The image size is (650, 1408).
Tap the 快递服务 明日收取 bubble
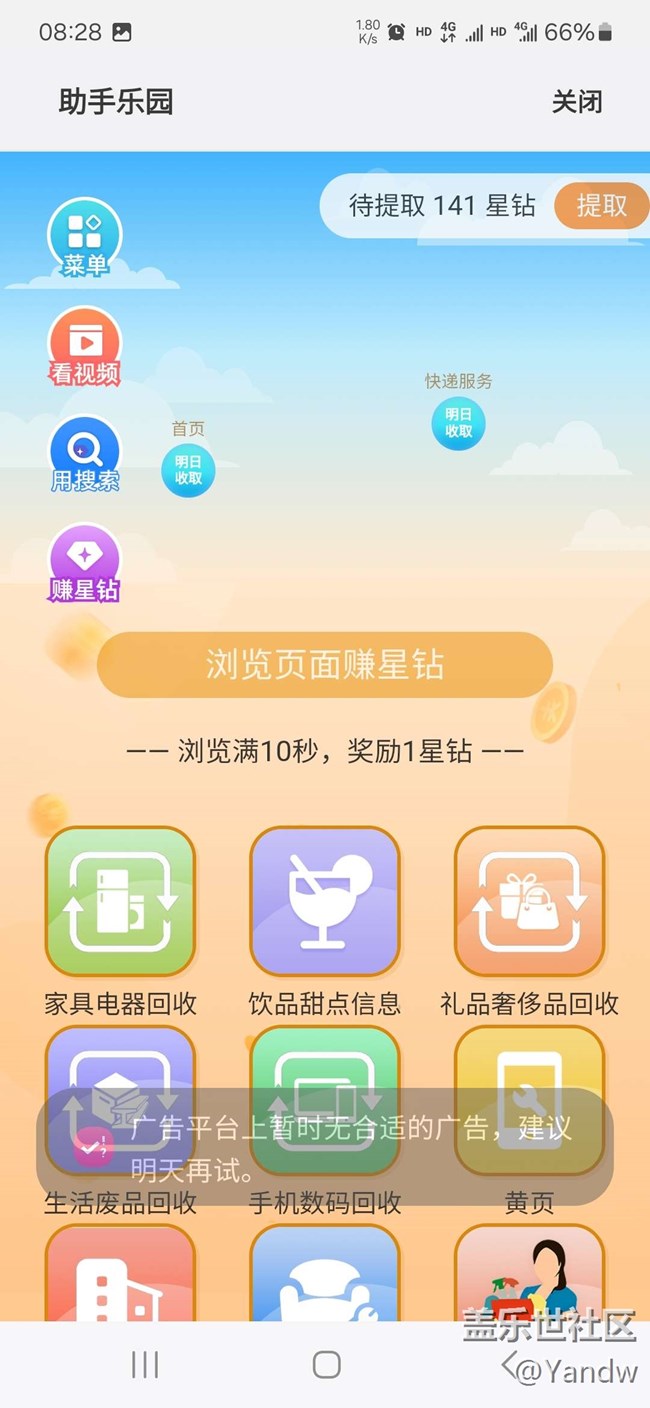(458, 423)
